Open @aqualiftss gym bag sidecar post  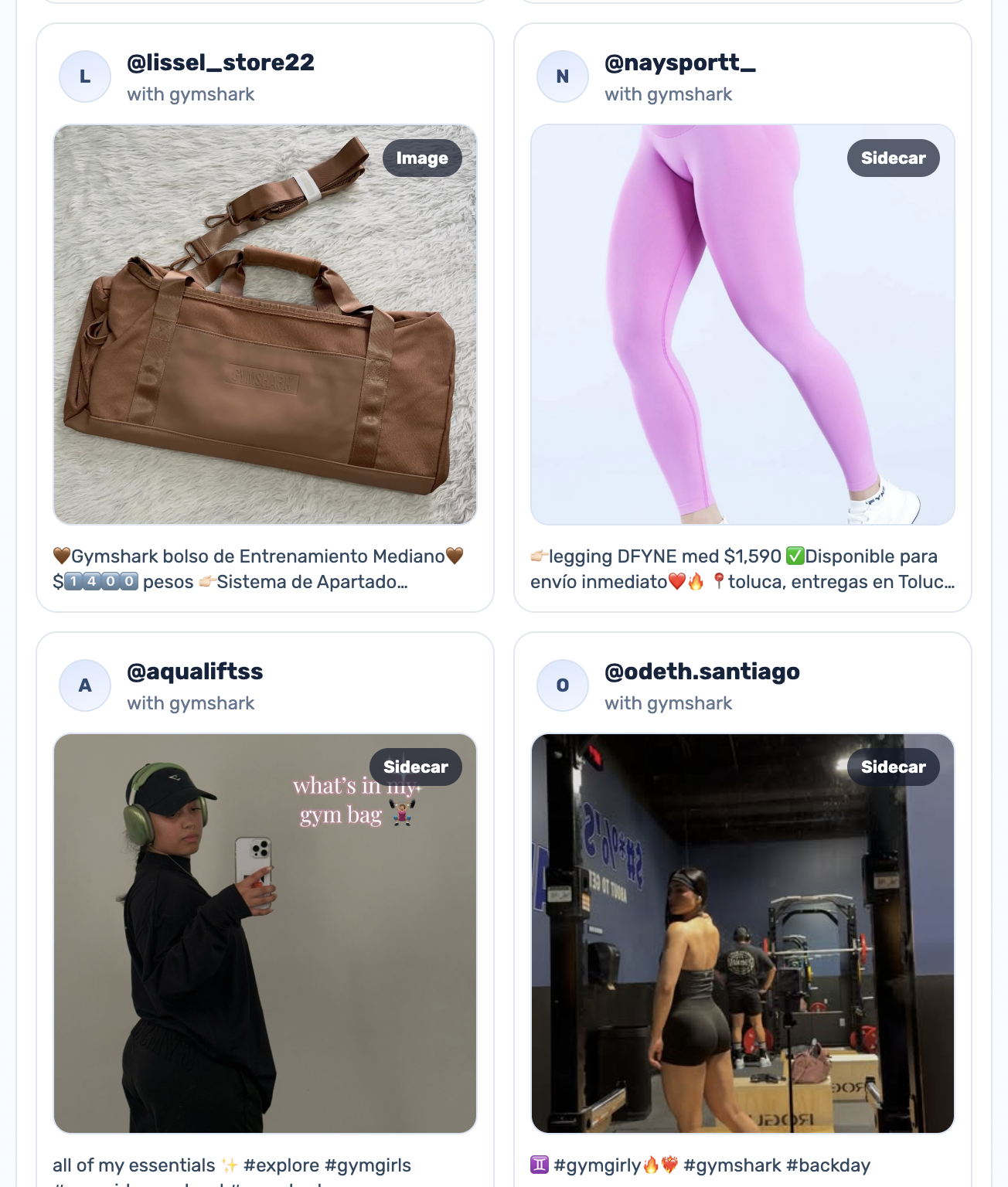[264, 934]
